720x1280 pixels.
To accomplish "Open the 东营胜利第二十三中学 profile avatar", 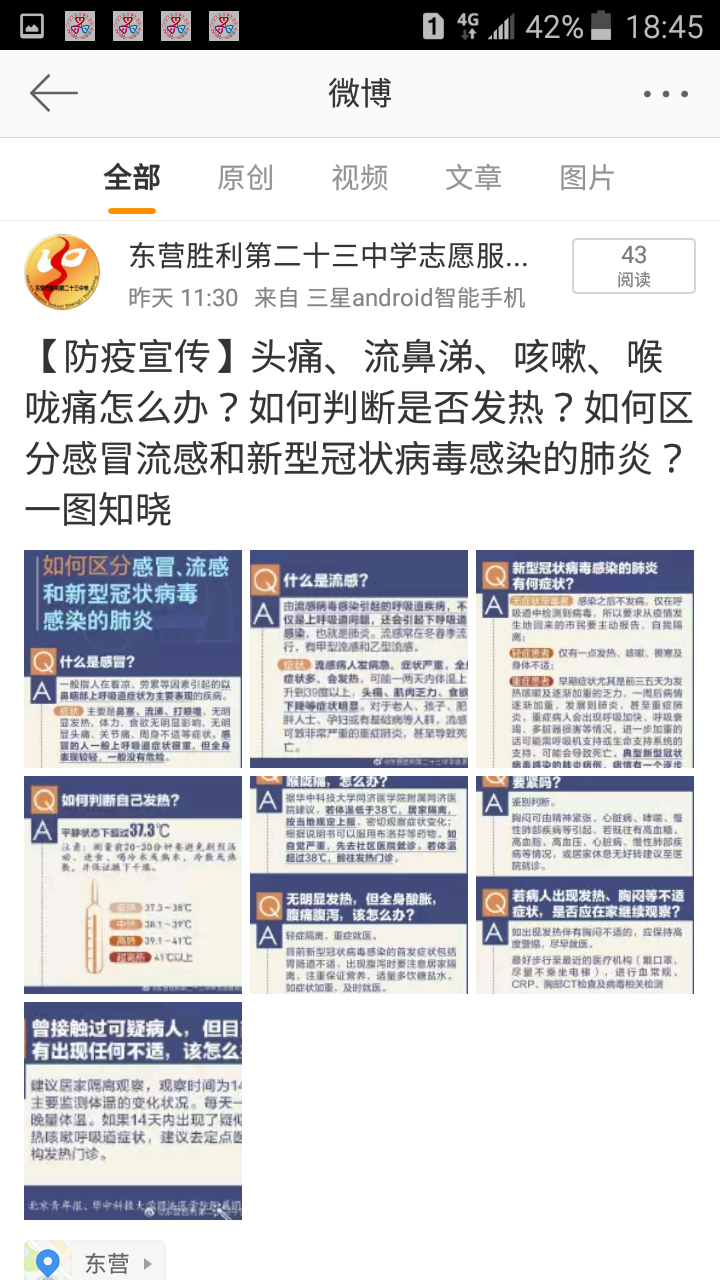I will coord(62,272).
